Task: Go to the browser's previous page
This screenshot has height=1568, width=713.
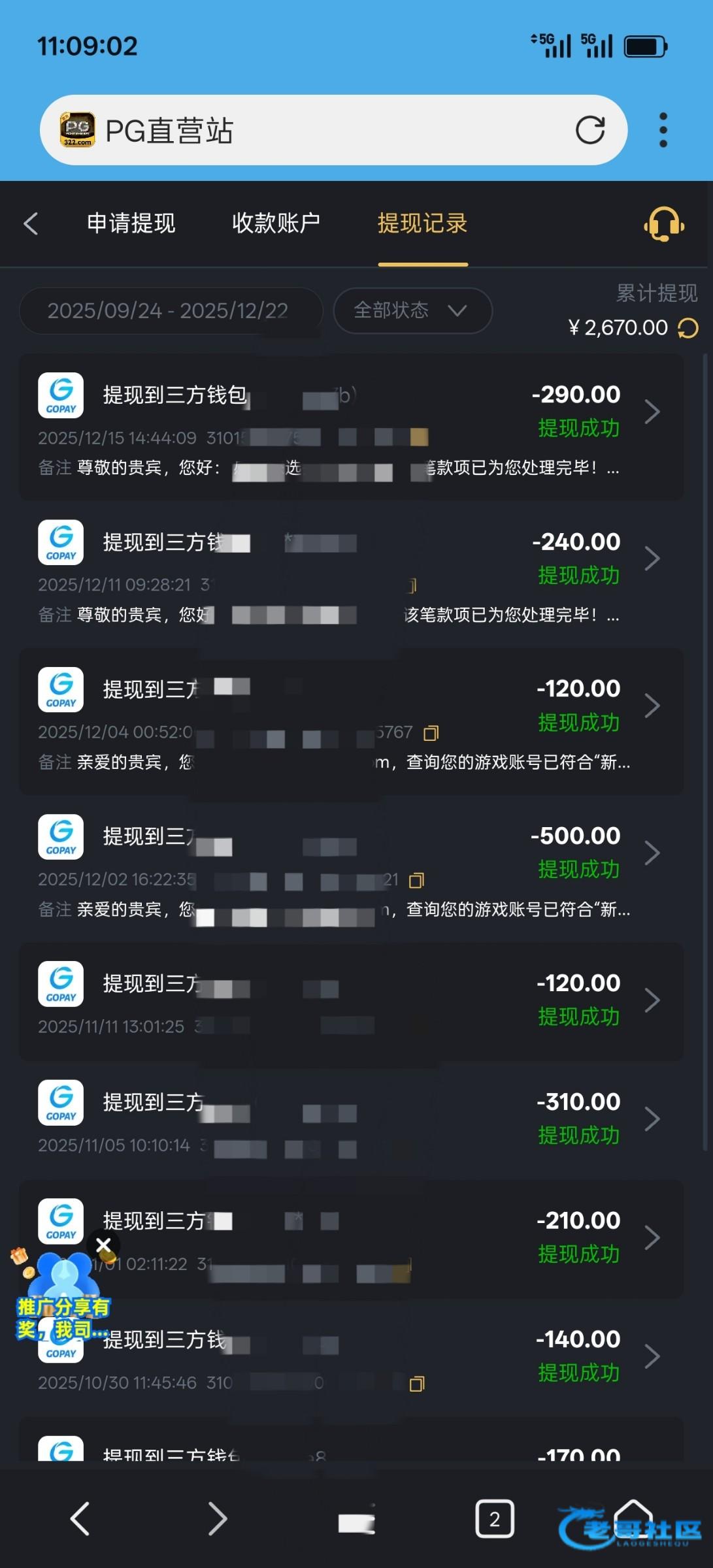Action: tap(80, 1518)
